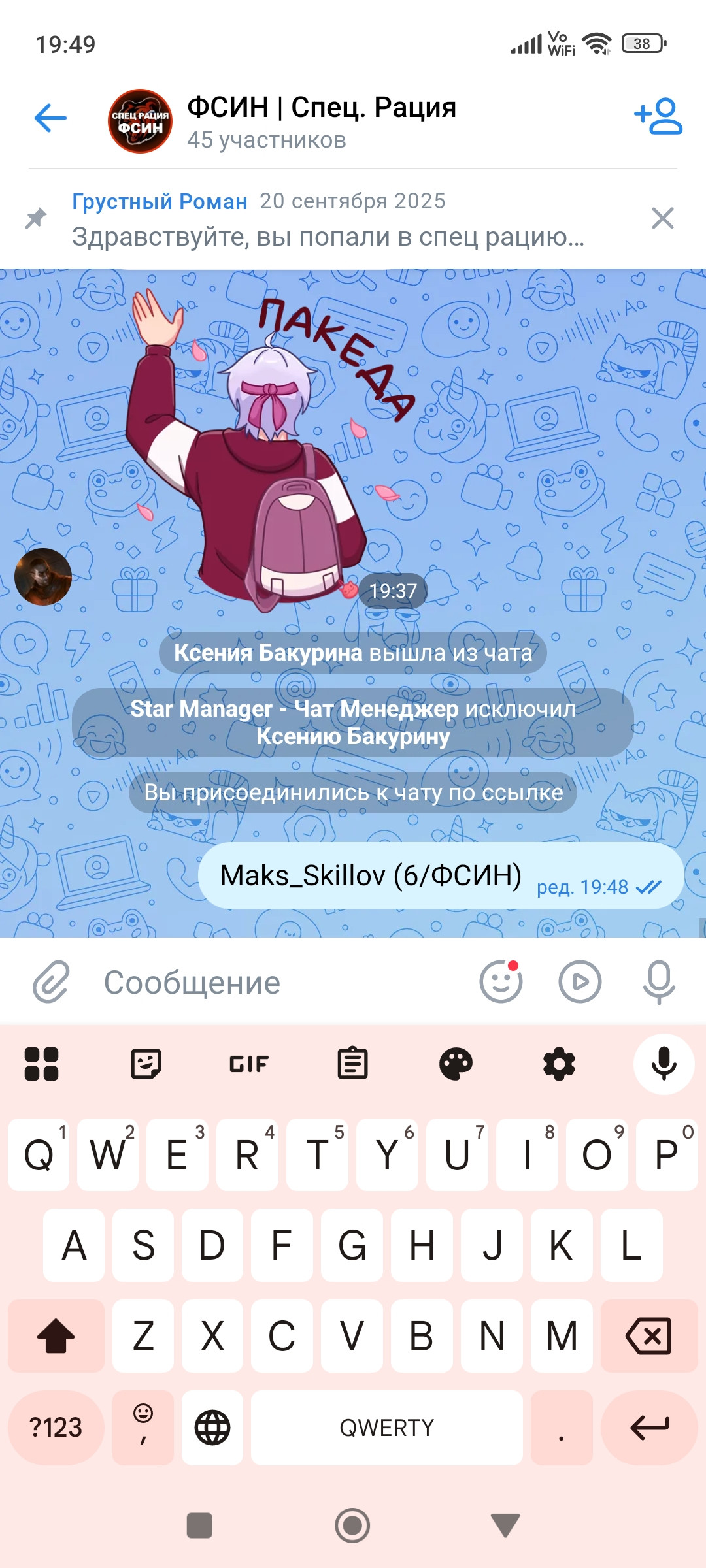The width and height of the screenshot is (706, 1568).
Task: Hit the backspace key
Action: pos(648,1336)
